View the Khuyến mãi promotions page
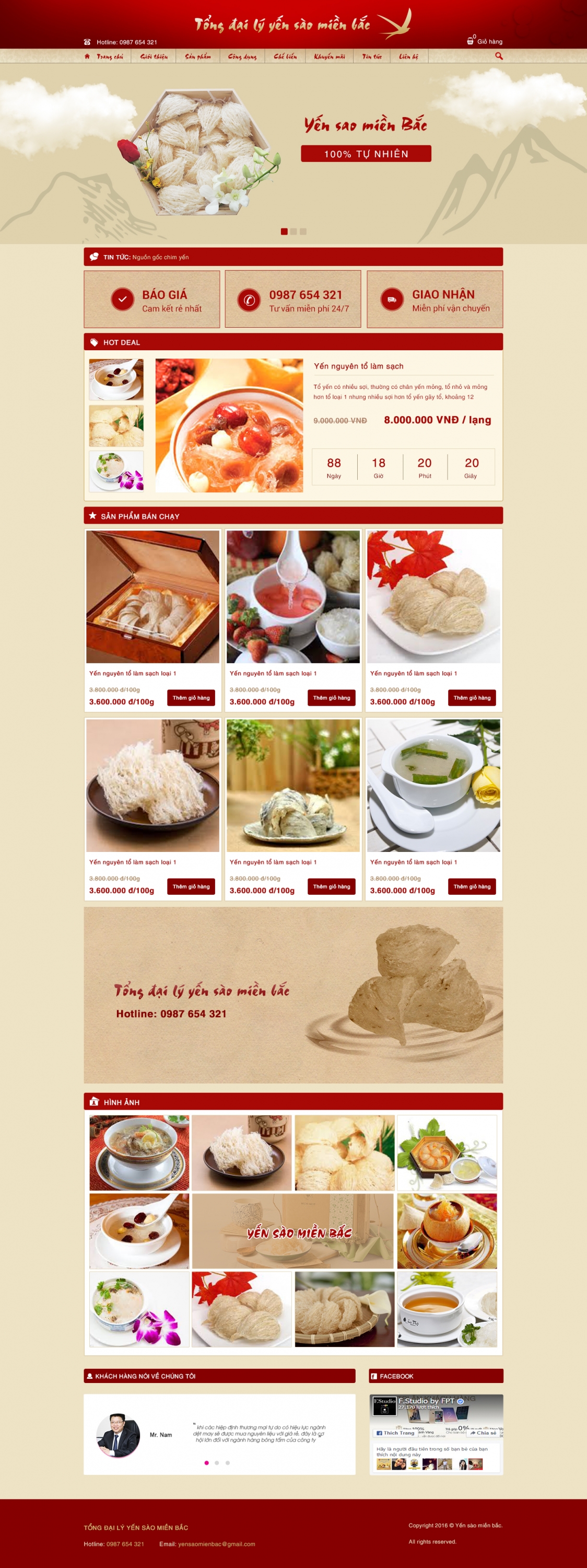This screenshot has height=1568, width=587. (x=329, y=56)
